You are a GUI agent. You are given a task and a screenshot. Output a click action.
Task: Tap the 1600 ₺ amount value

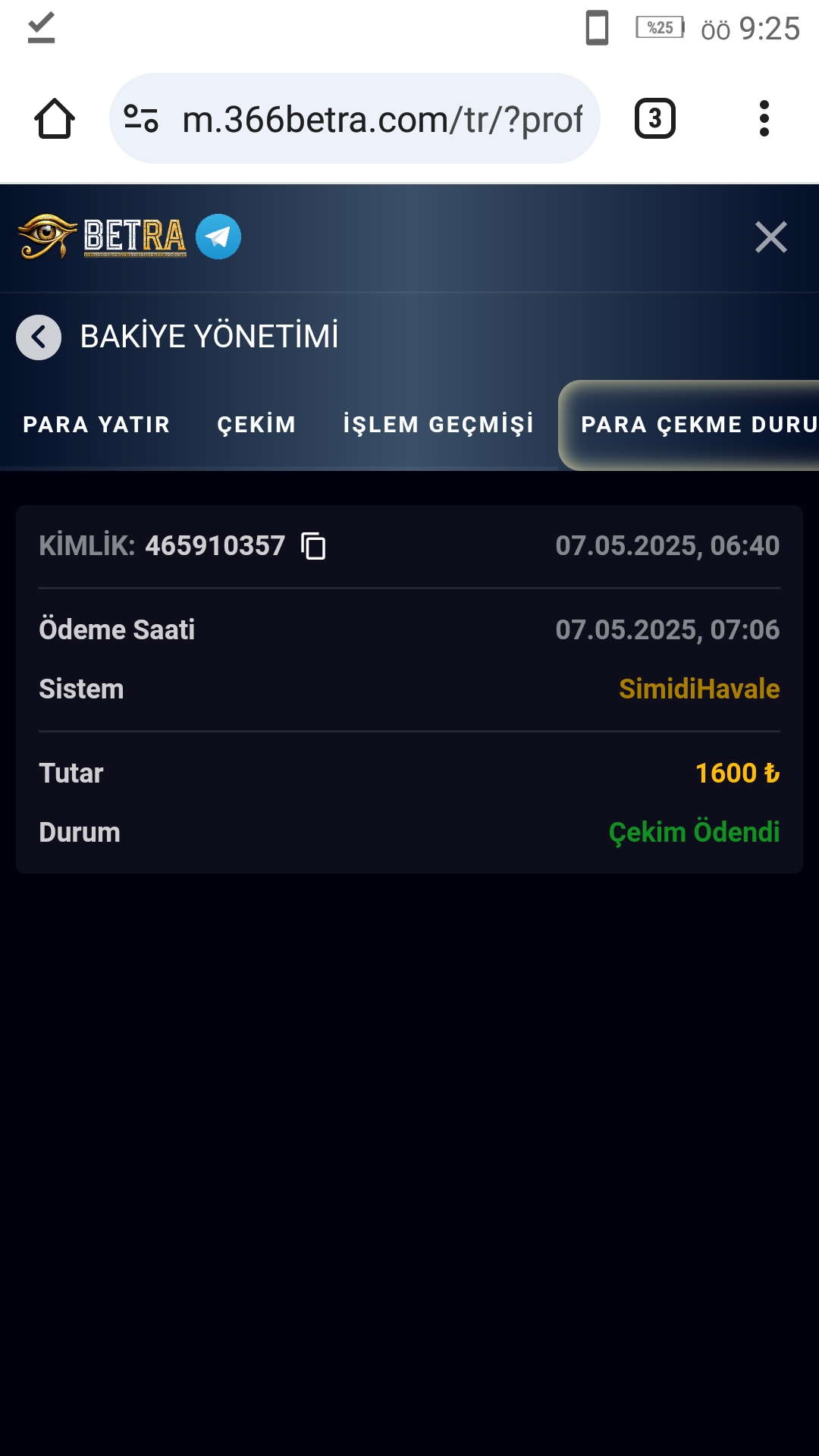(736, 773)
